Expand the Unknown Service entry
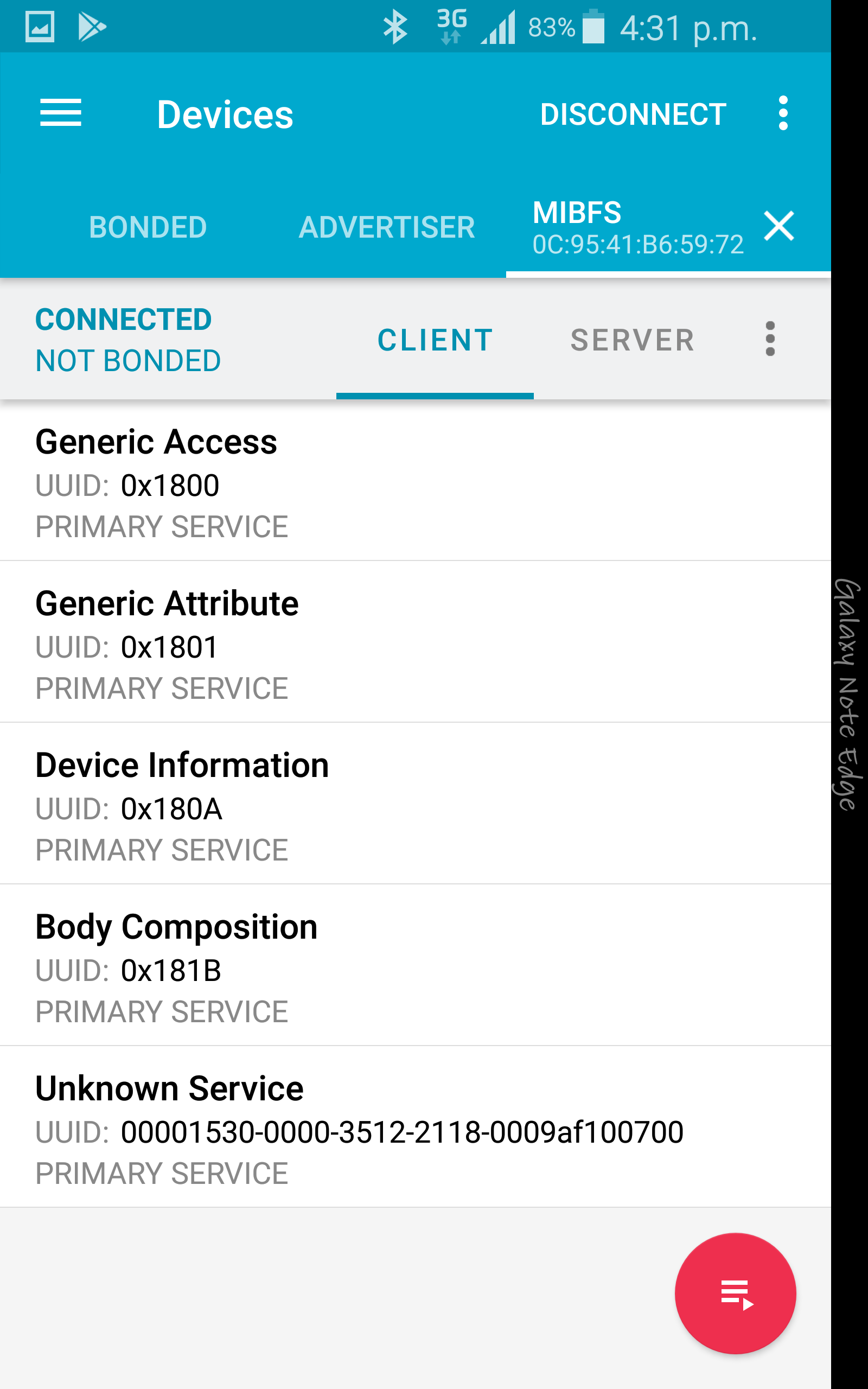Viewport: 868px width, 1389px height. [x=416, y=1127]
